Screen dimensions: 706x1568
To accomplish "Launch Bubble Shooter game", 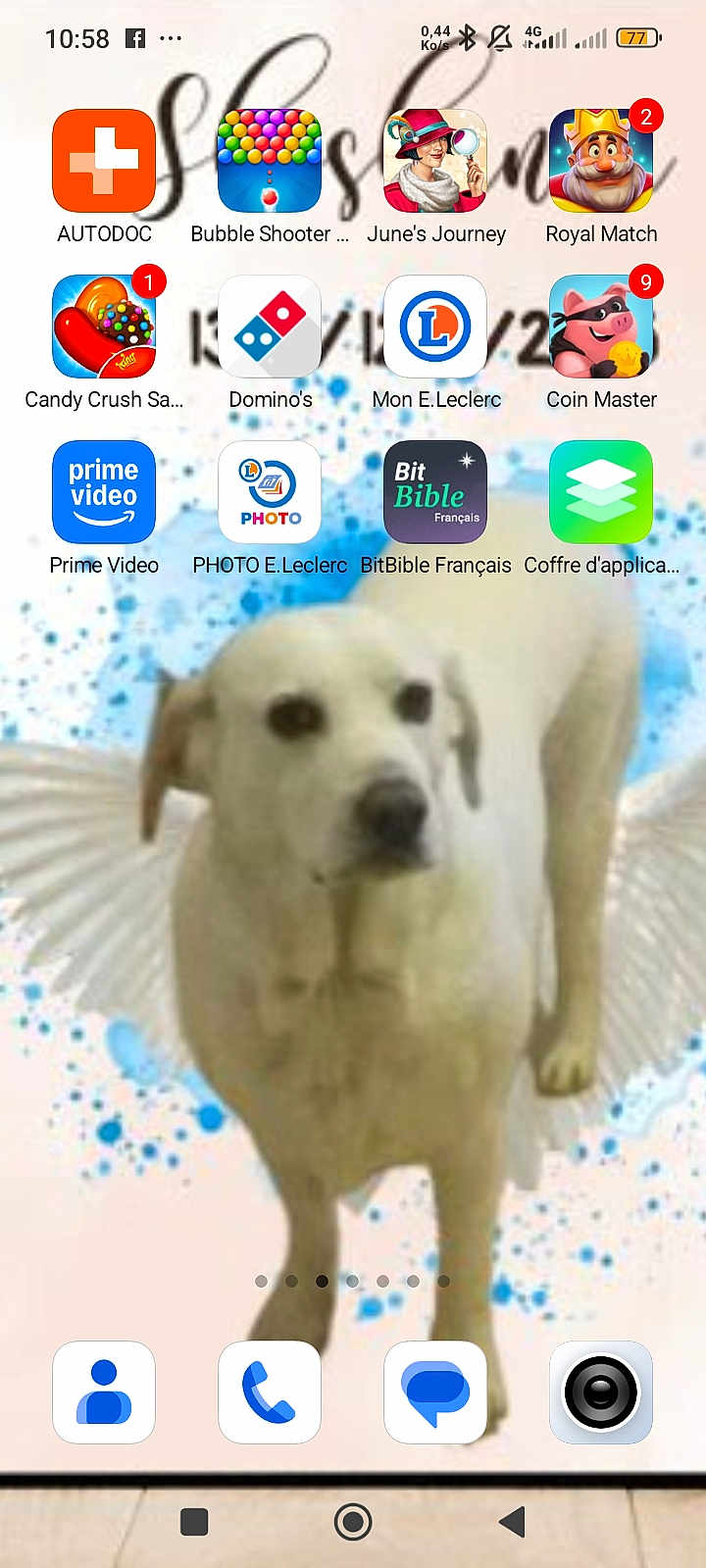I will pos(270,161).
